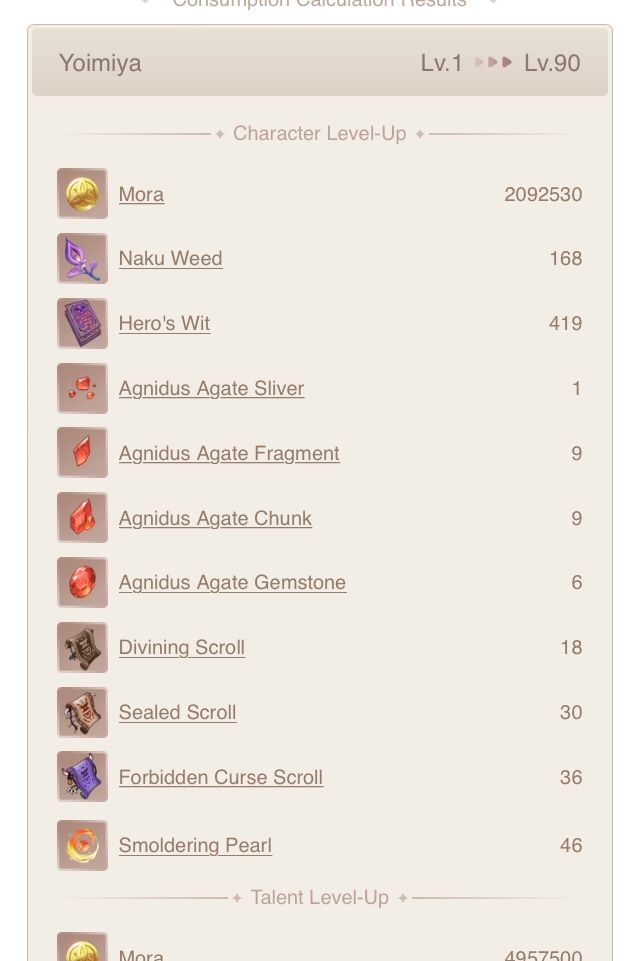The width and height of the screenshot is (640, 961).
Task: Open the Sealed Scroll link
Action: (x=177, y=712)
